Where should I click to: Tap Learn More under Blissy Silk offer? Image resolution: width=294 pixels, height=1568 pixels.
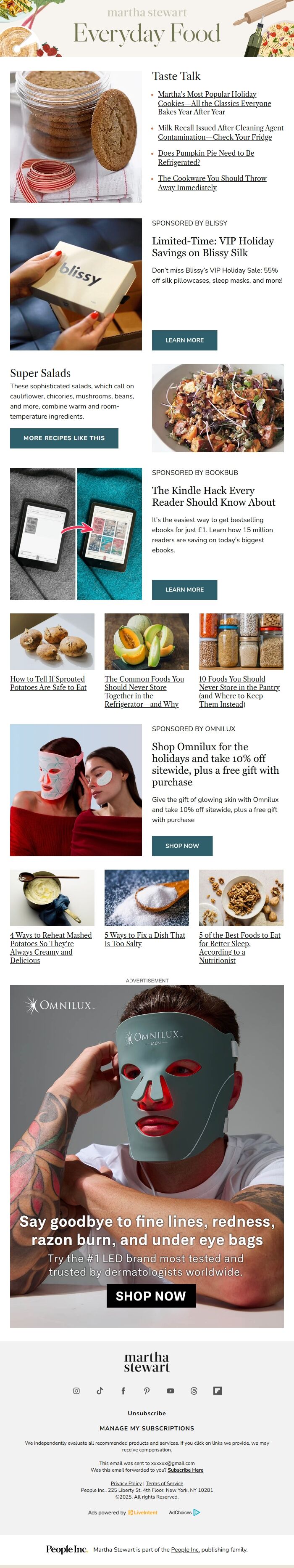coord(184,340)
